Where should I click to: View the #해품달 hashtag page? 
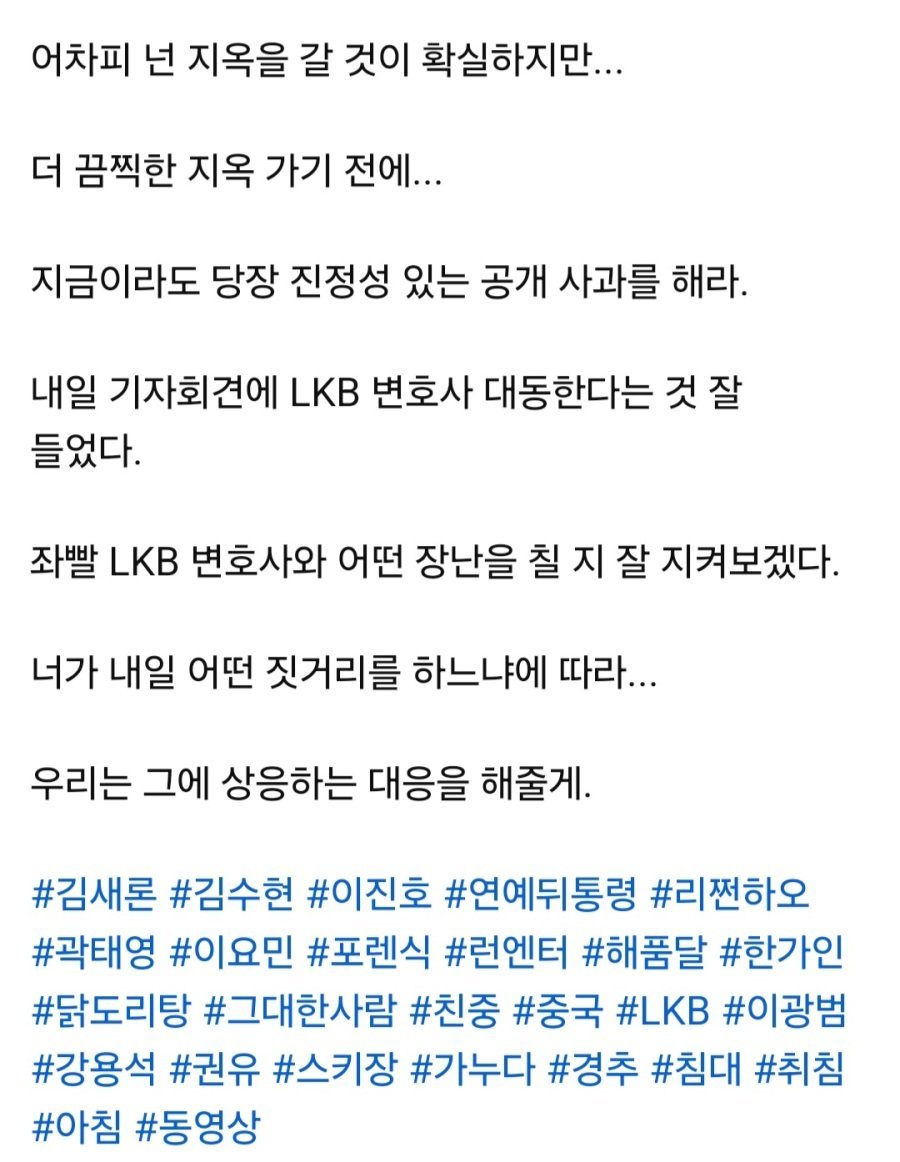[x=645, y=953]
